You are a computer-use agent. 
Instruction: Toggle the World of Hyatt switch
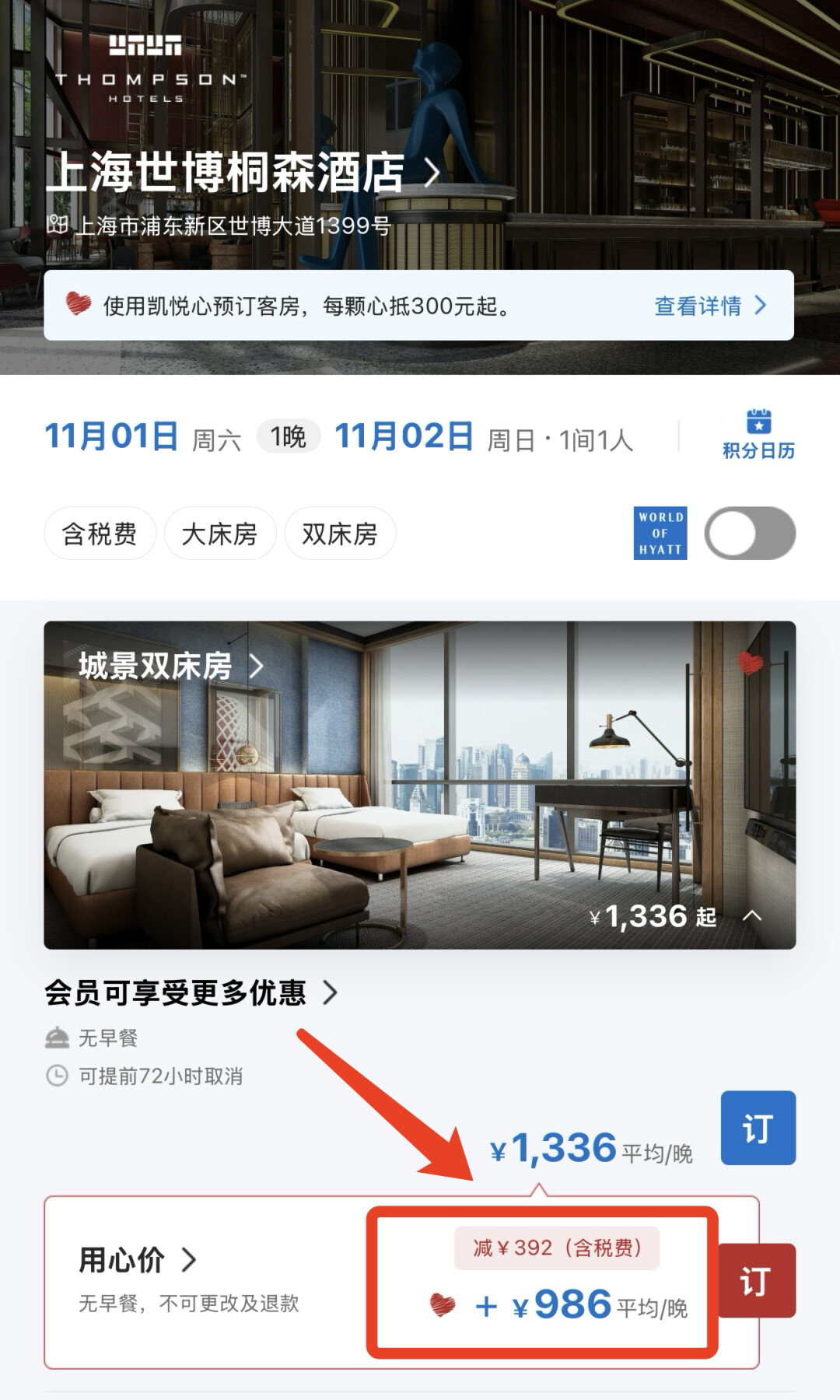click(x=750, y=534)
